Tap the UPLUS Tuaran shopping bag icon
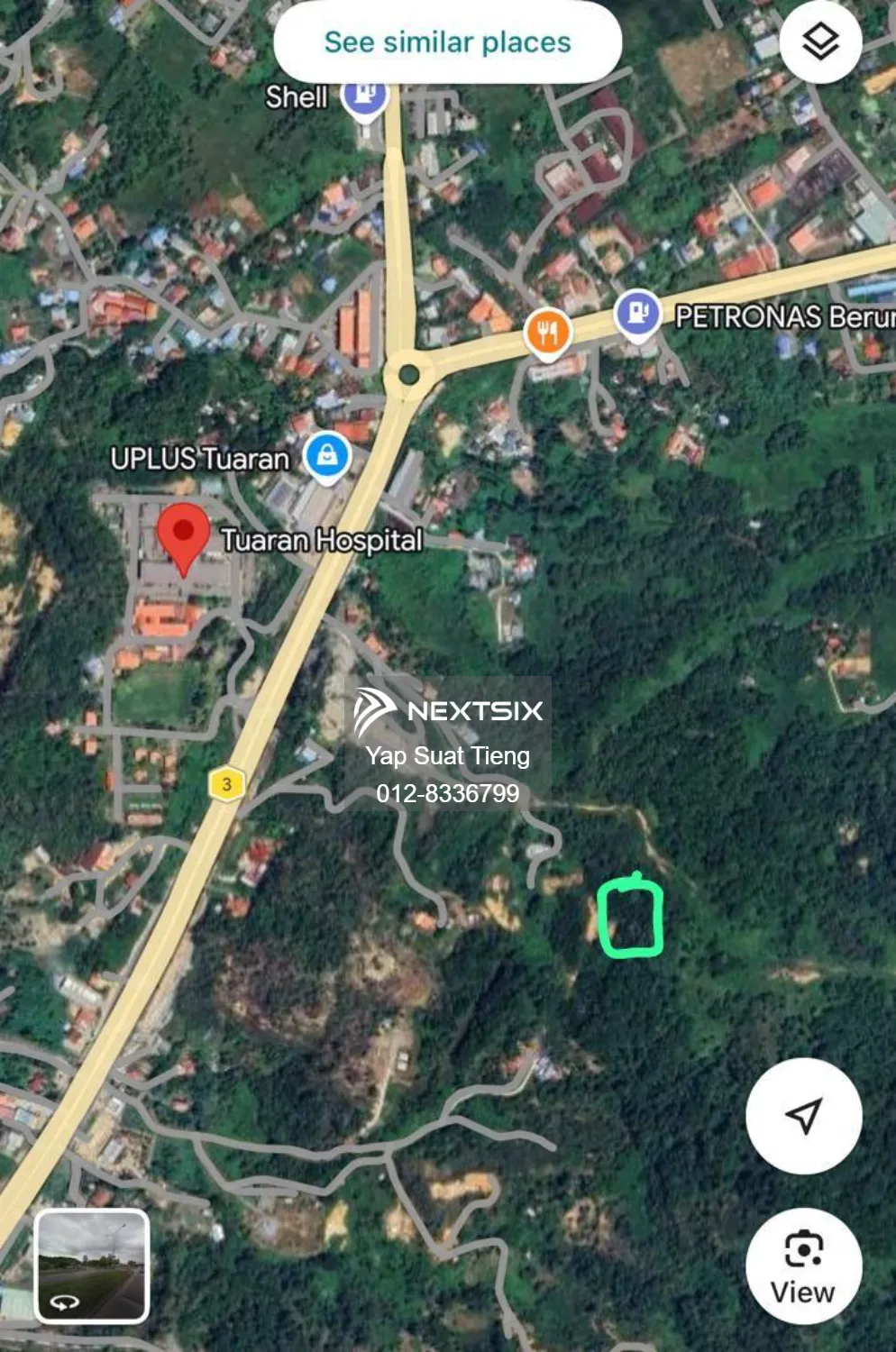The height and width of the screenshot is (1352, 896). (x=326, y=455)
